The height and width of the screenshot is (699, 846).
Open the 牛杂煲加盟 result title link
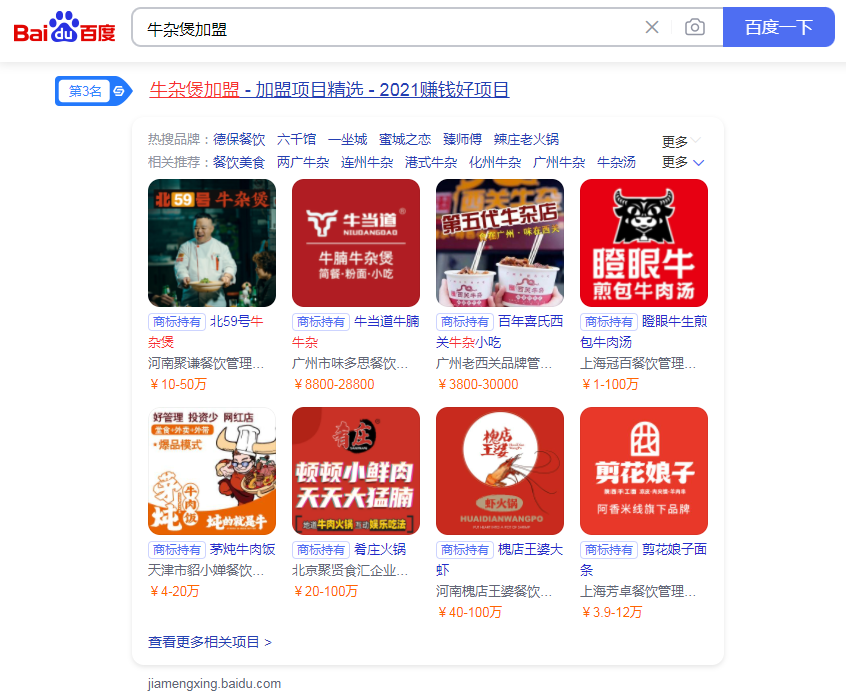coord(329,90)
